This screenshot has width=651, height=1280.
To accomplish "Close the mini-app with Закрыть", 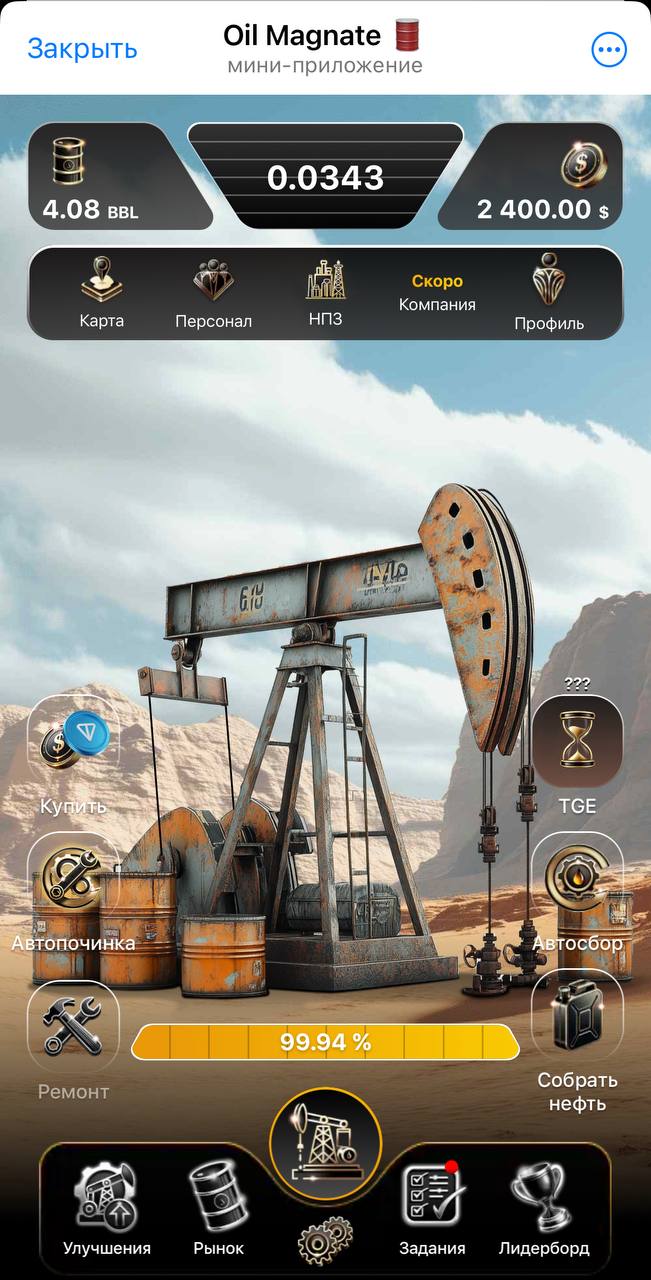I will pos(82,49).
